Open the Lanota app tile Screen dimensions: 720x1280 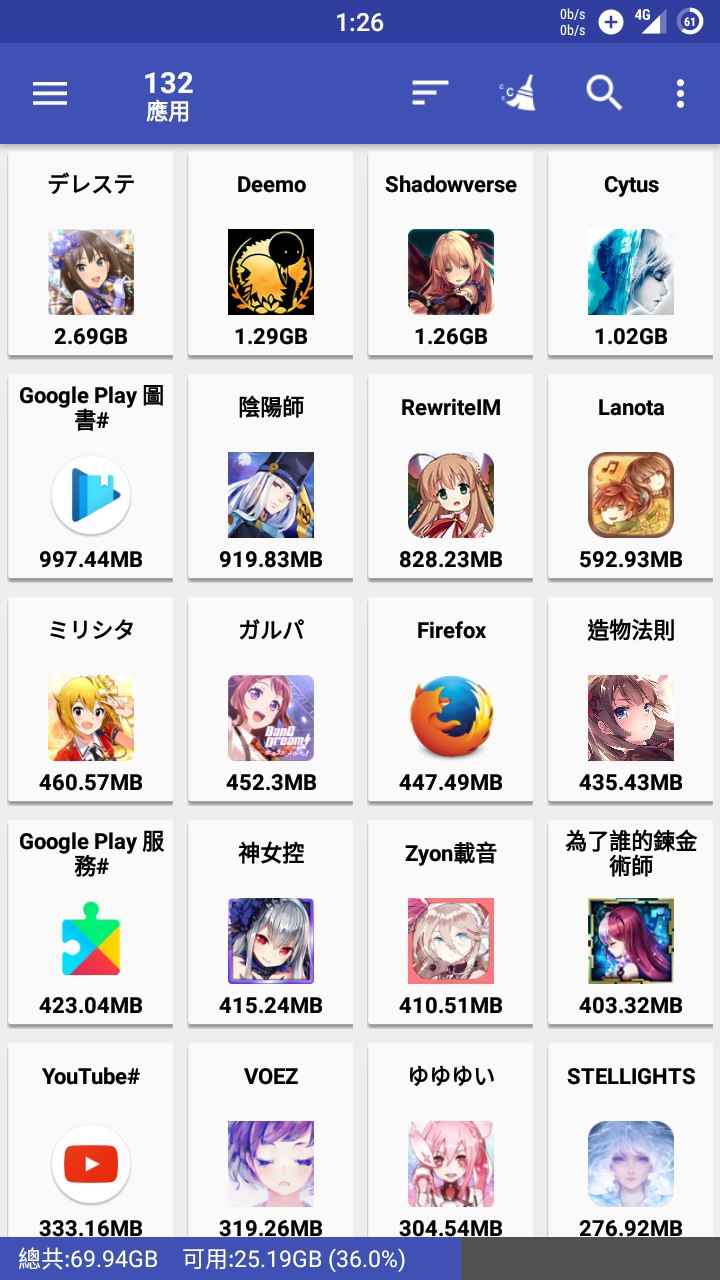(x=631, y=477)
